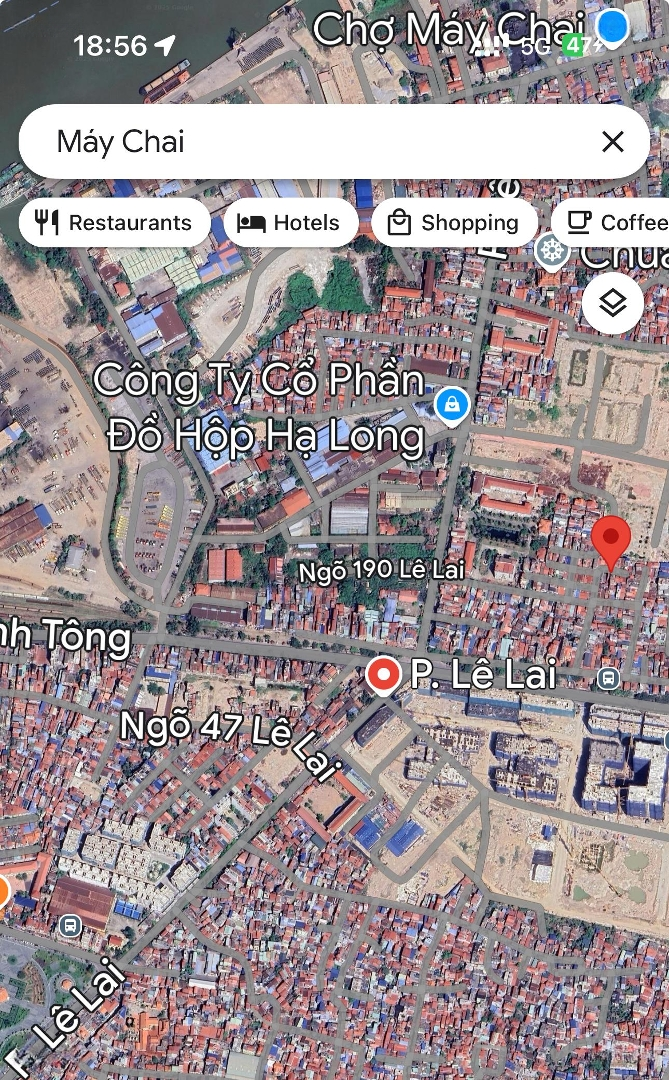669x1080 pixels.
Task: Open the bus stop icon near P. Lê Lai
Action: 608,678
